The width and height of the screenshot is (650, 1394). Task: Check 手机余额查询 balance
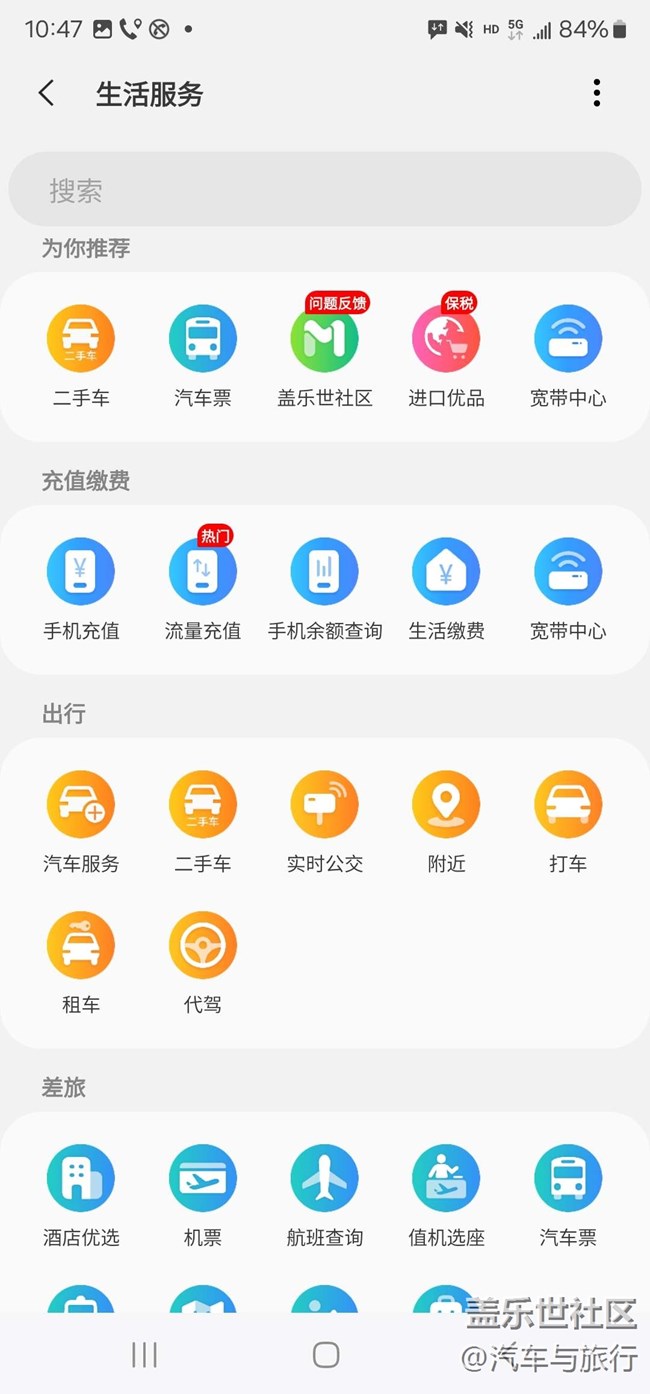click(x=324, y=572)
